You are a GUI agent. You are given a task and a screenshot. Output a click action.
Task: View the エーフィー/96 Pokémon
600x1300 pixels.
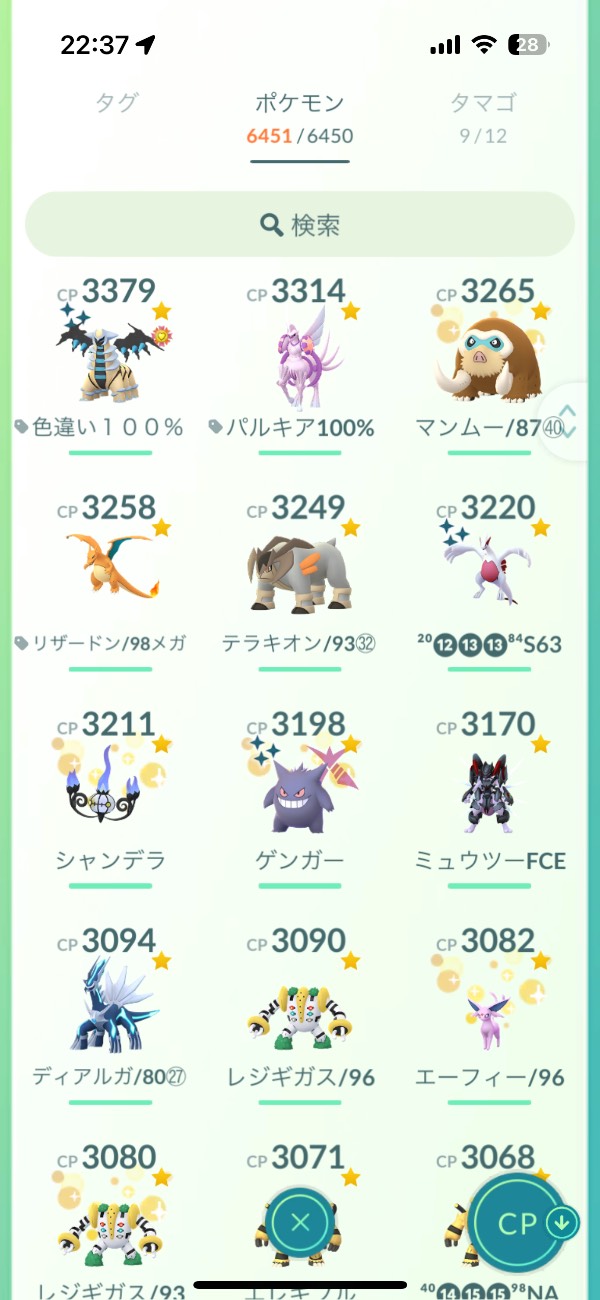pos(488,1003)
